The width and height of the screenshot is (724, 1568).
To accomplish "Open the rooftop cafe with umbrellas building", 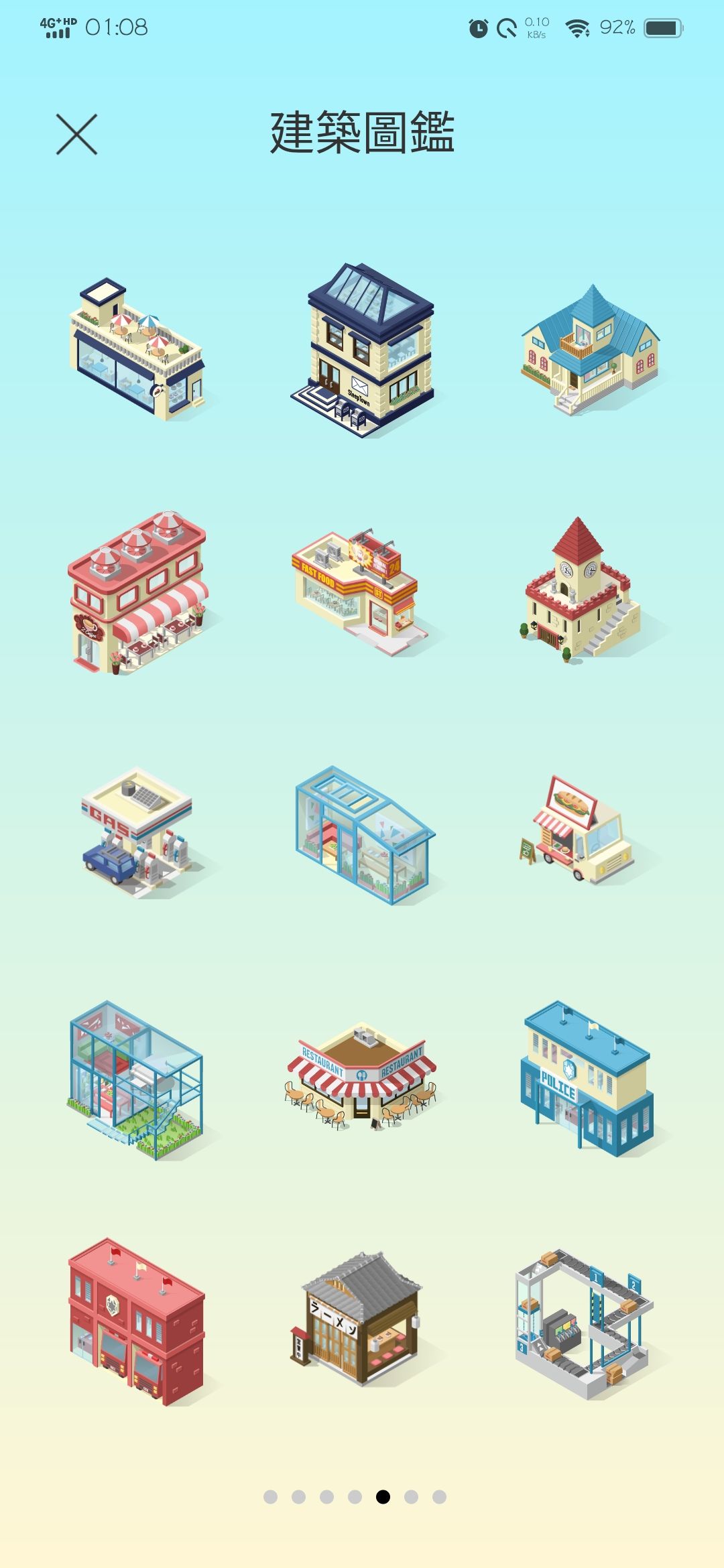I will pyautogui.click(x=137, y=350).
